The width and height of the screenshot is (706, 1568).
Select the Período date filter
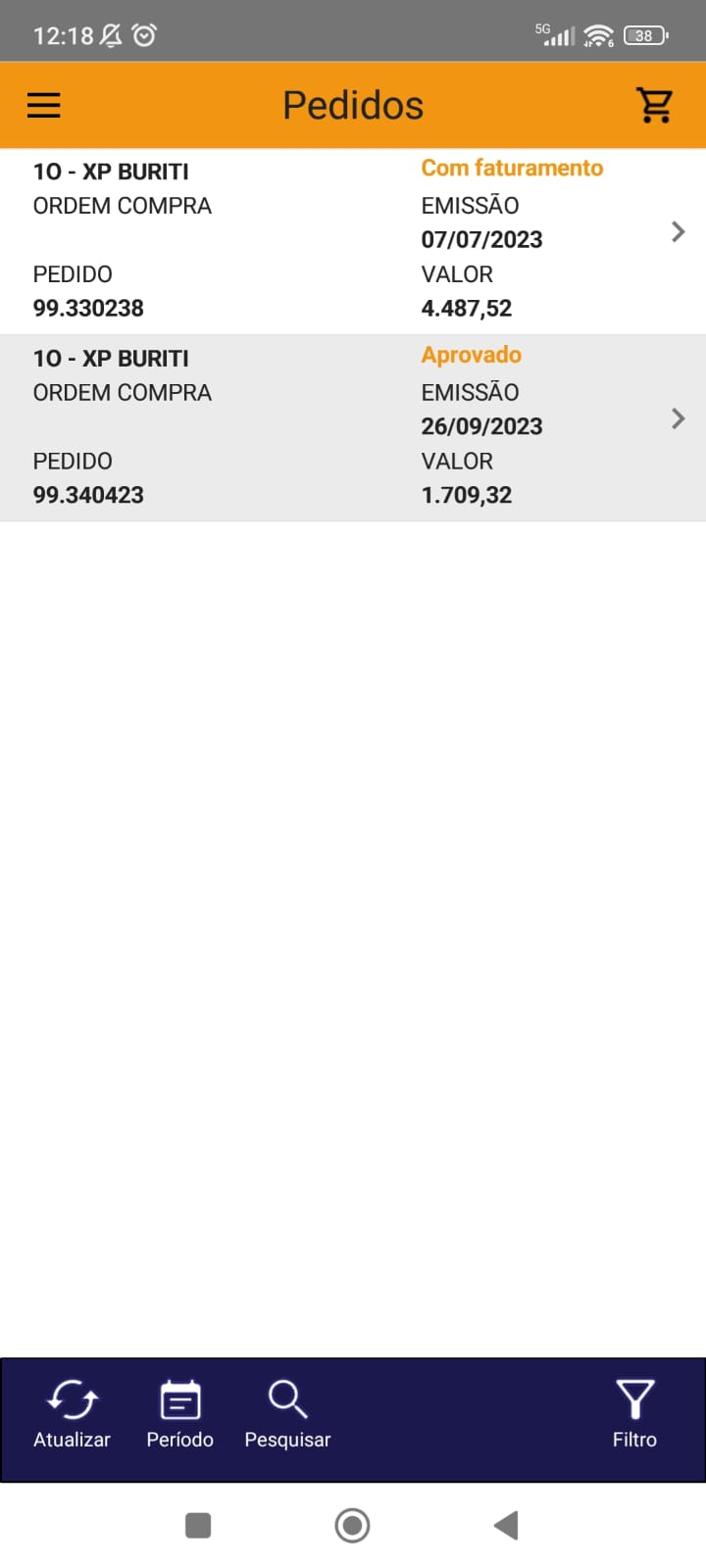pos(179,1415)
